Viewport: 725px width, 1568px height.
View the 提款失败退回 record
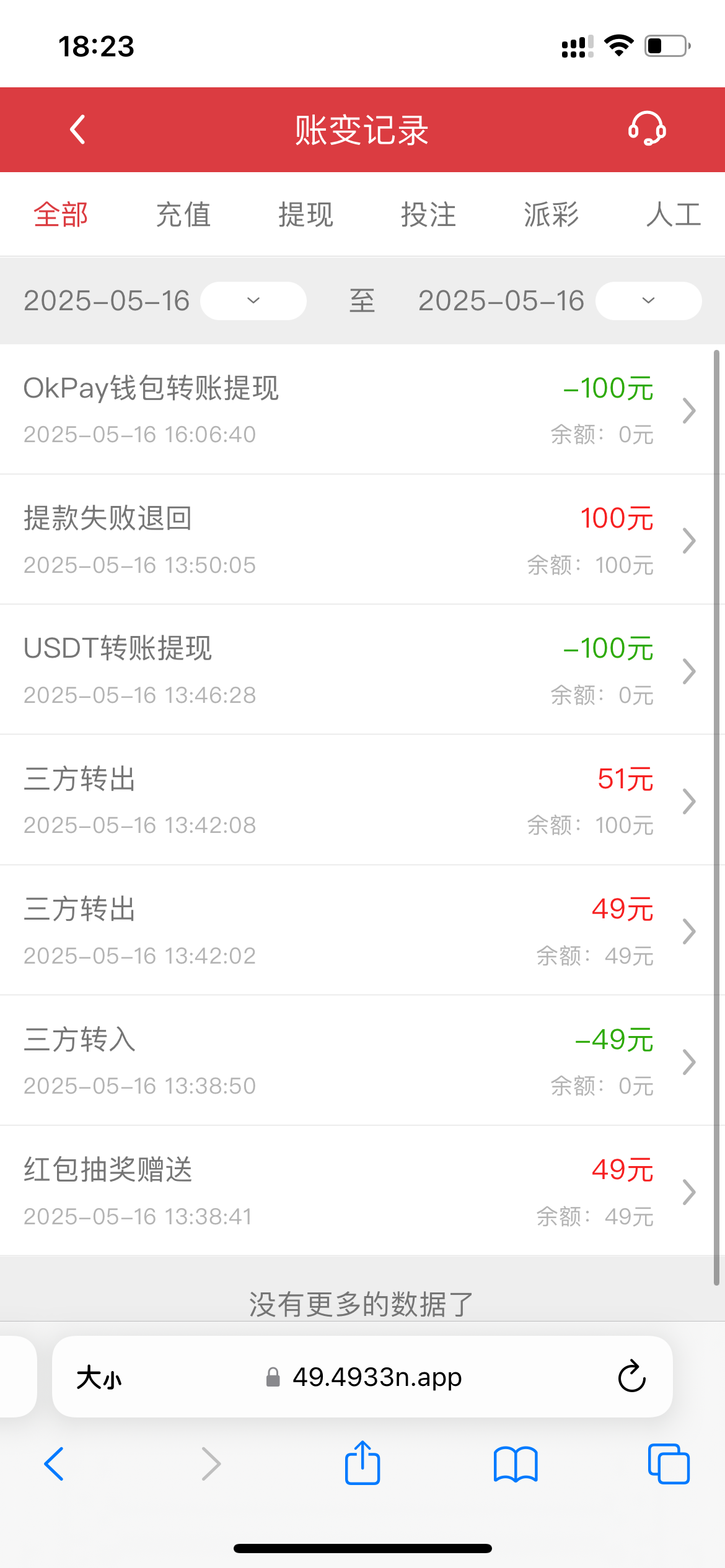[x=359, y=540]
